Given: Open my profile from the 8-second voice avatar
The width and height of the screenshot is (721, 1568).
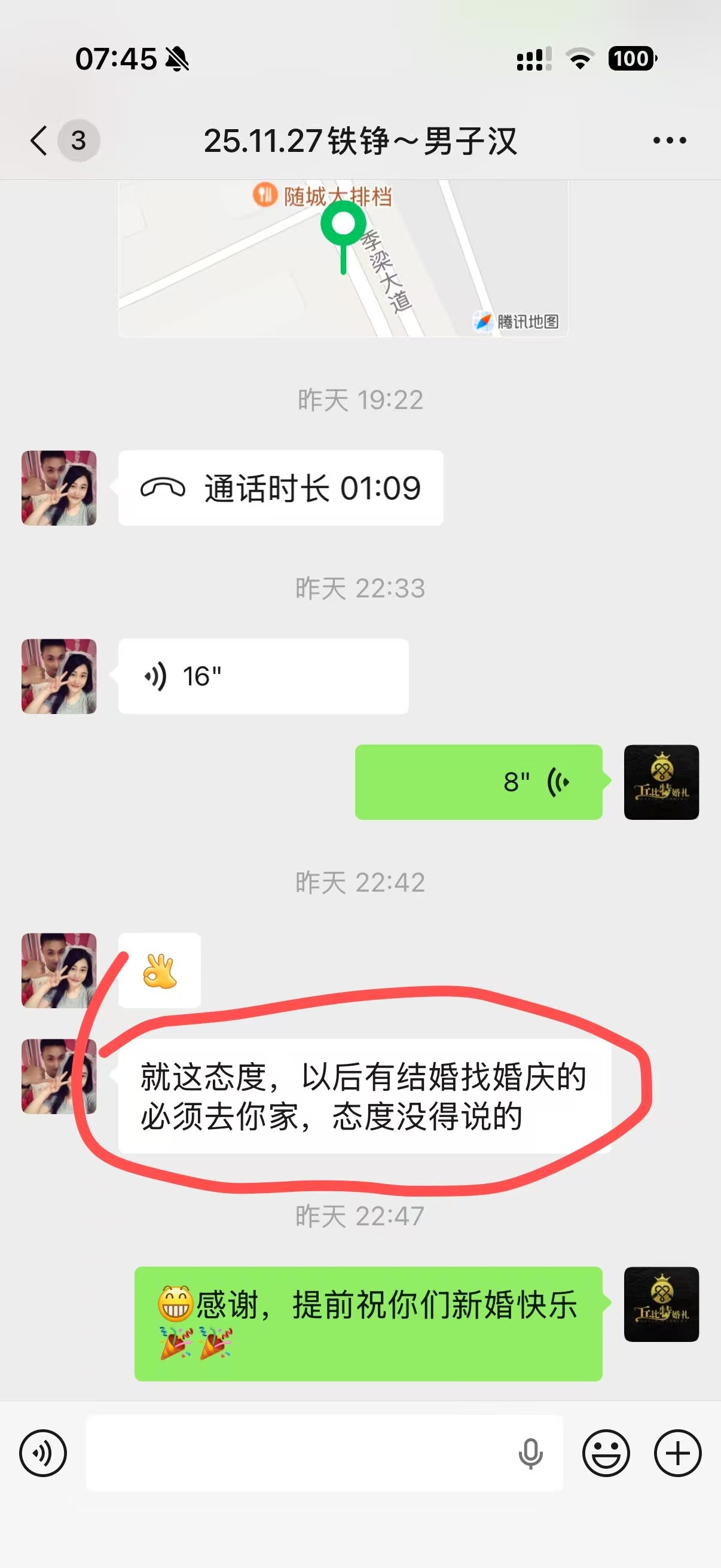Looking at the screenshot, I should coord(661,782).
